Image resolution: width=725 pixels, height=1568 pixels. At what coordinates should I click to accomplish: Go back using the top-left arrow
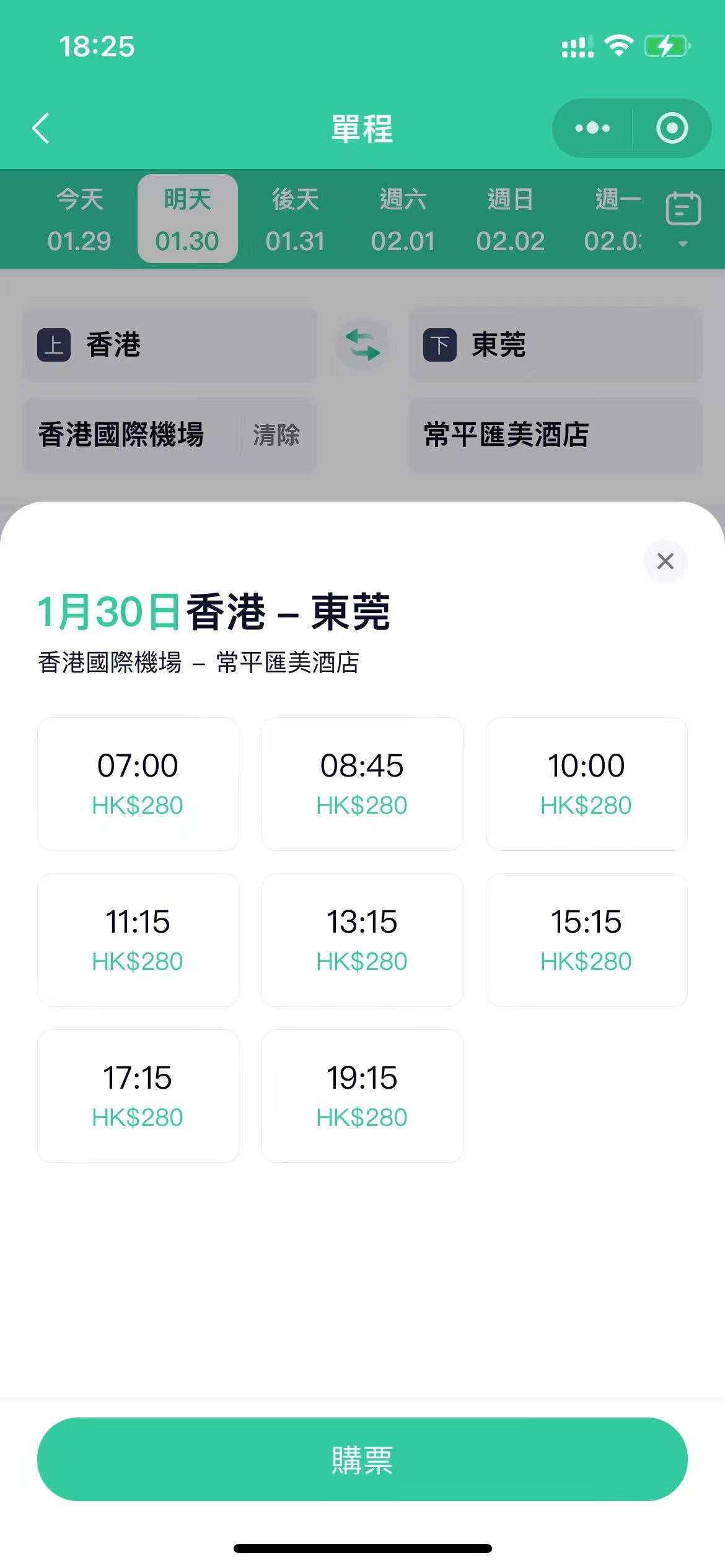point(41,128)
